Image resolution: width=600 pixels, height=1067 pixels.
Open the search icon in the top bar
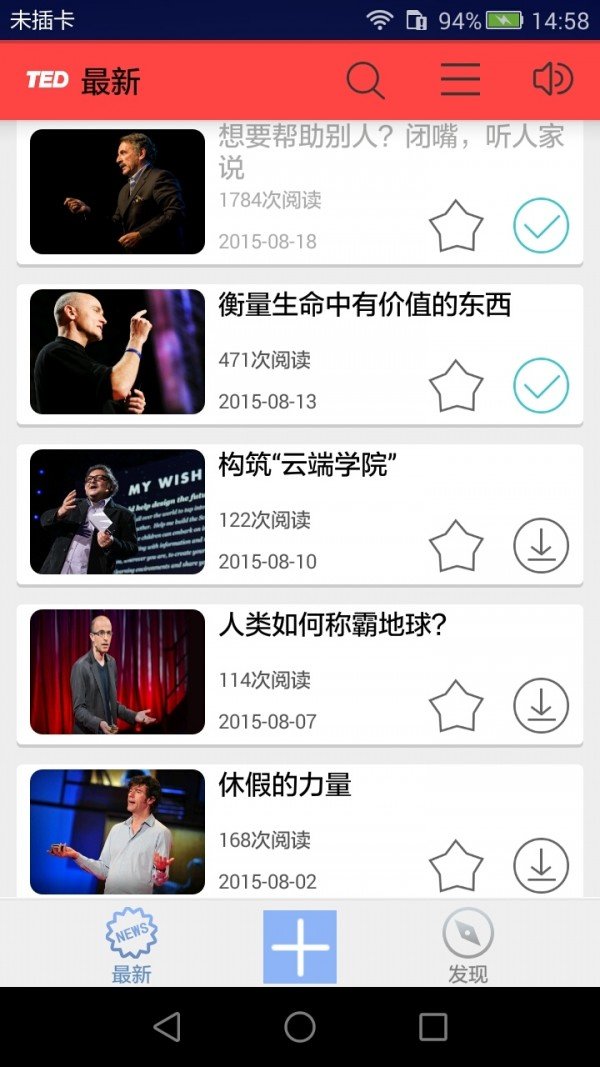click(365, 80)
